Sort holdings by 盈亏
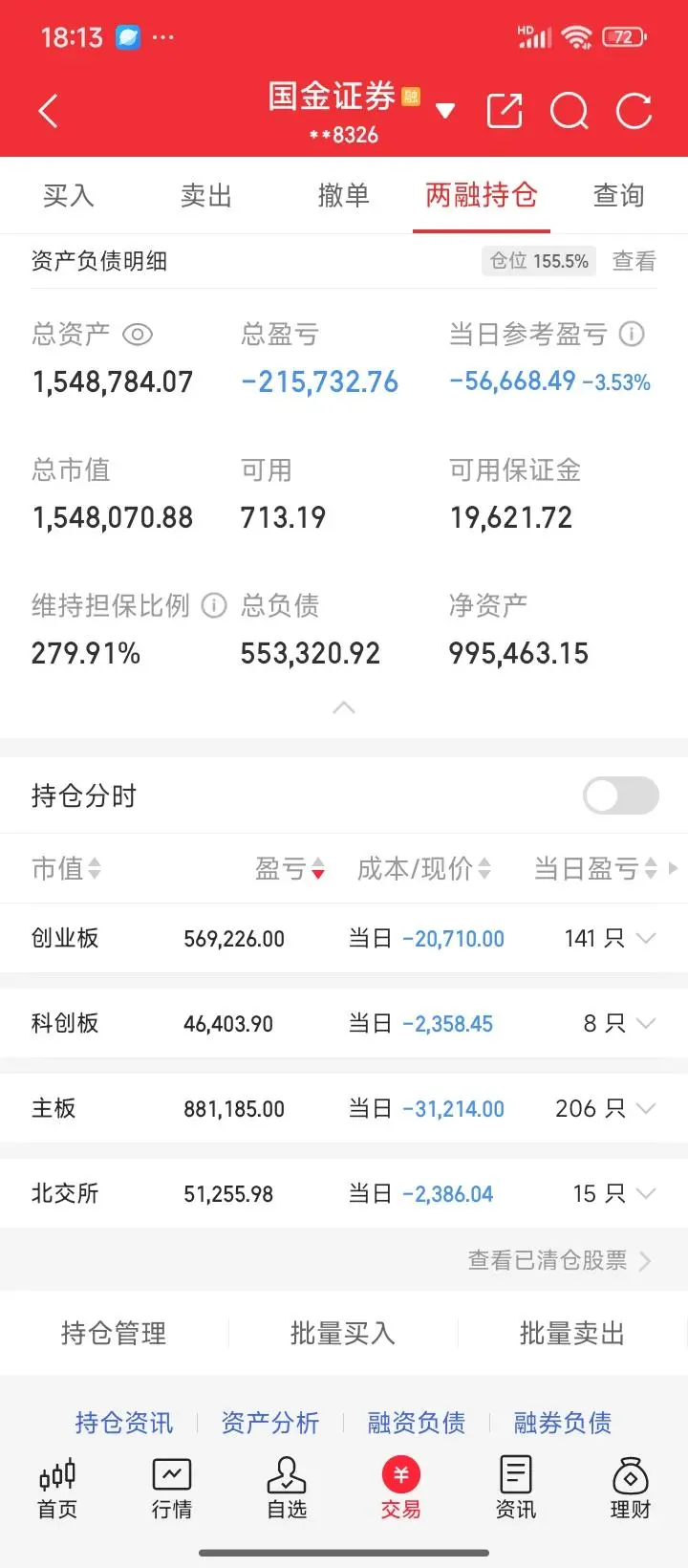 290,868
